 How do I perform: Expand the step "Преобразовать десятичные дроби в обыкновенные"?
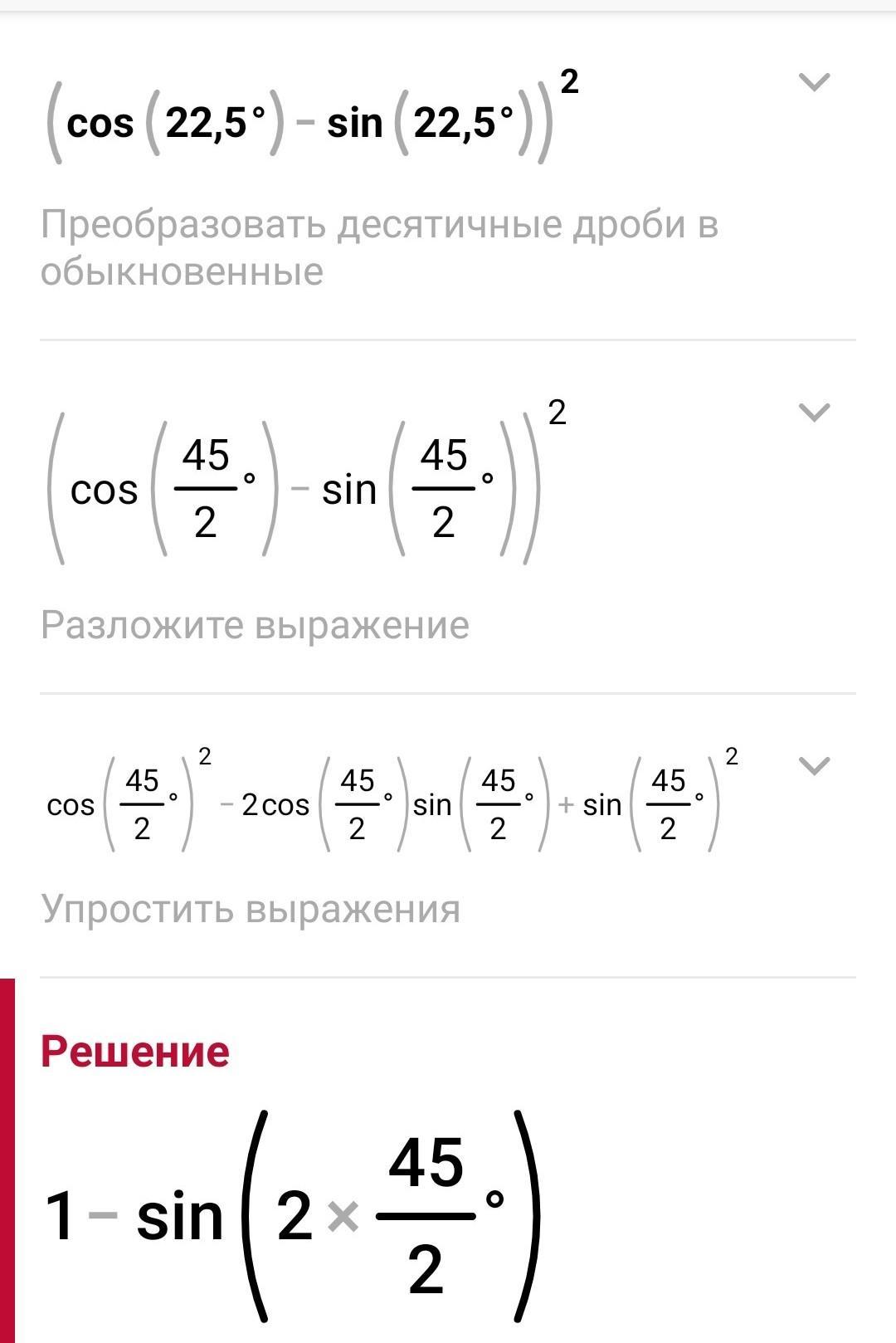click(813, 82)
